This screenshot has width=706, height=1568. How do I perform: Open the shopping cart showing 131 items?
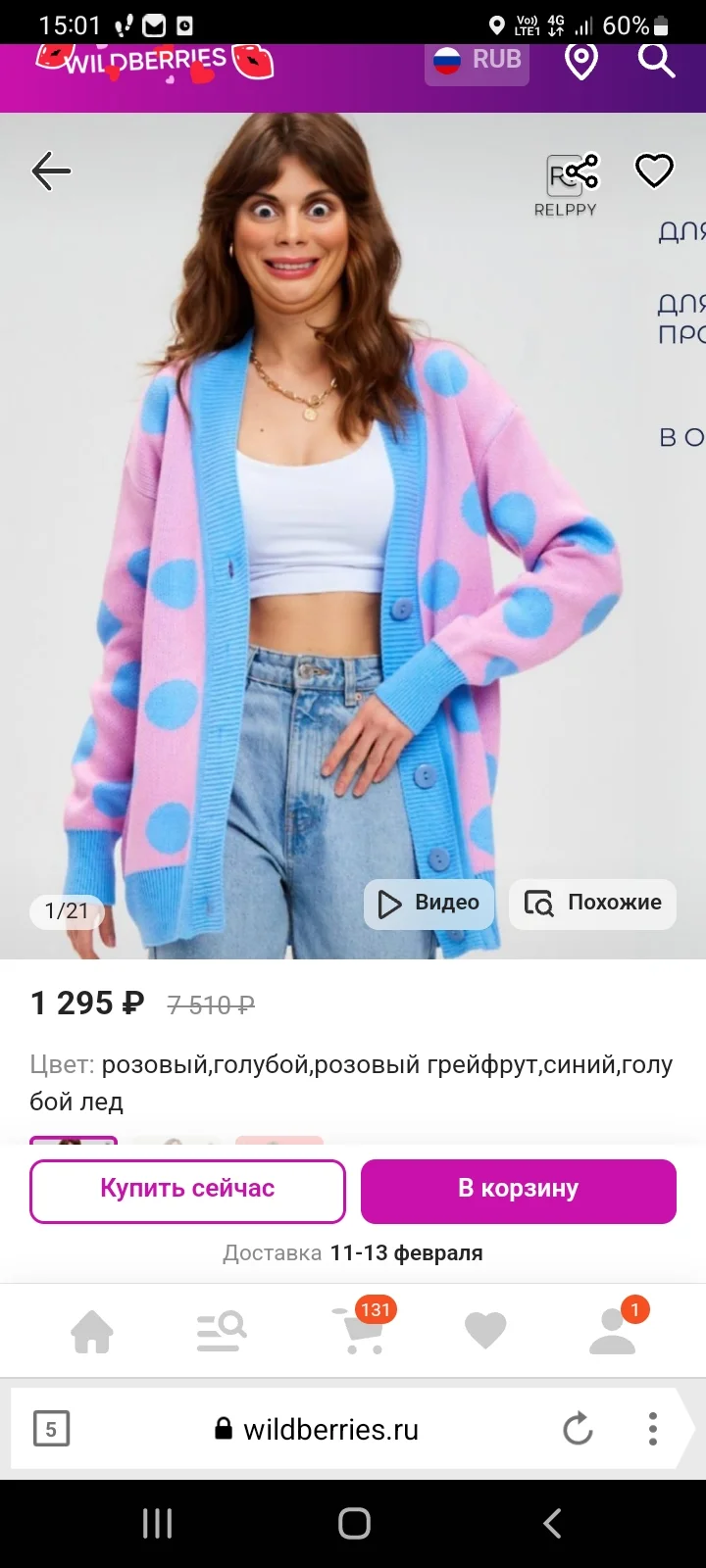pos(362,1333)
